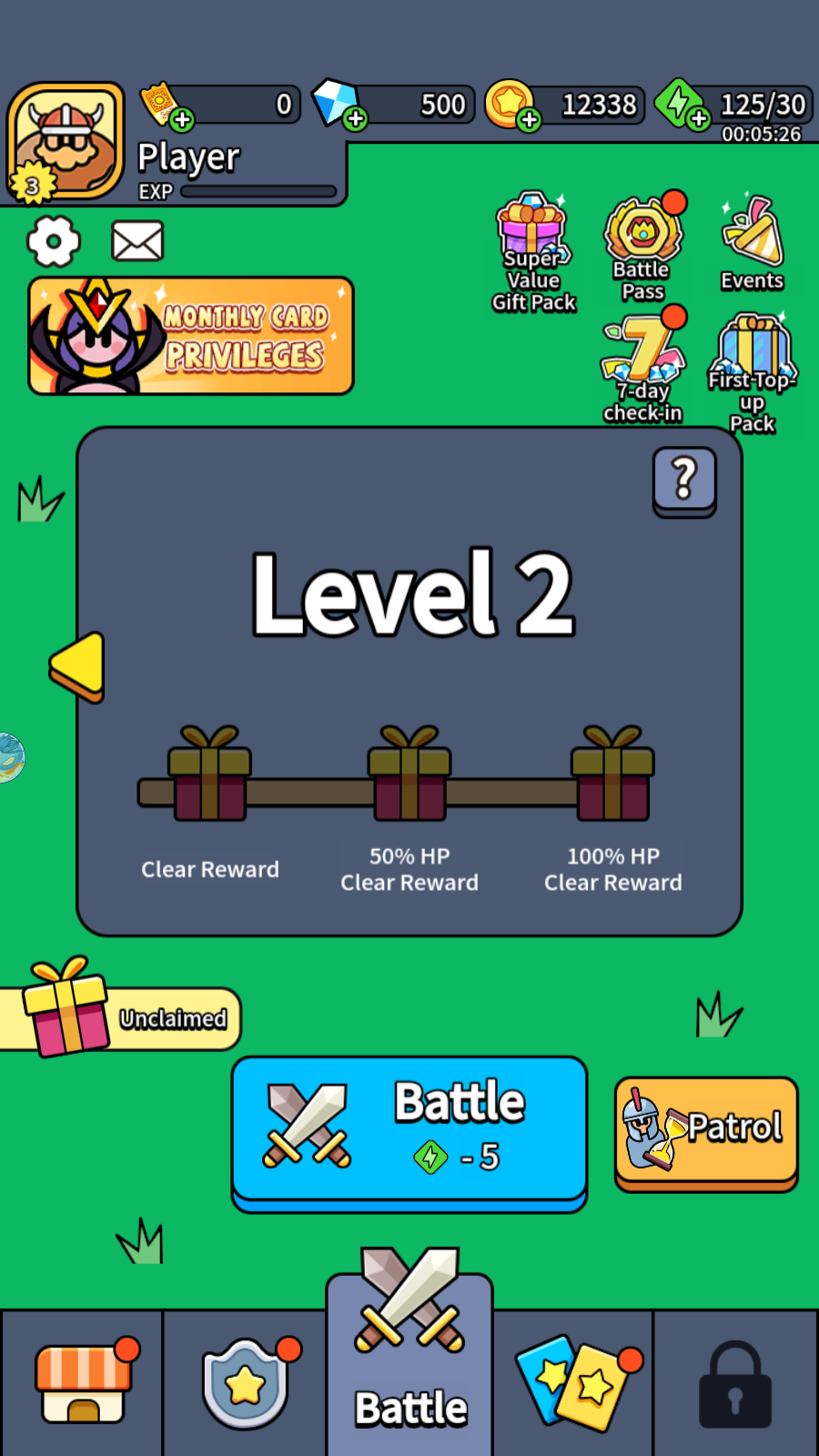This screenshot has height=1456, width=819.
Task: Add more diamonds with the plus
Action: tap(356, 118)
